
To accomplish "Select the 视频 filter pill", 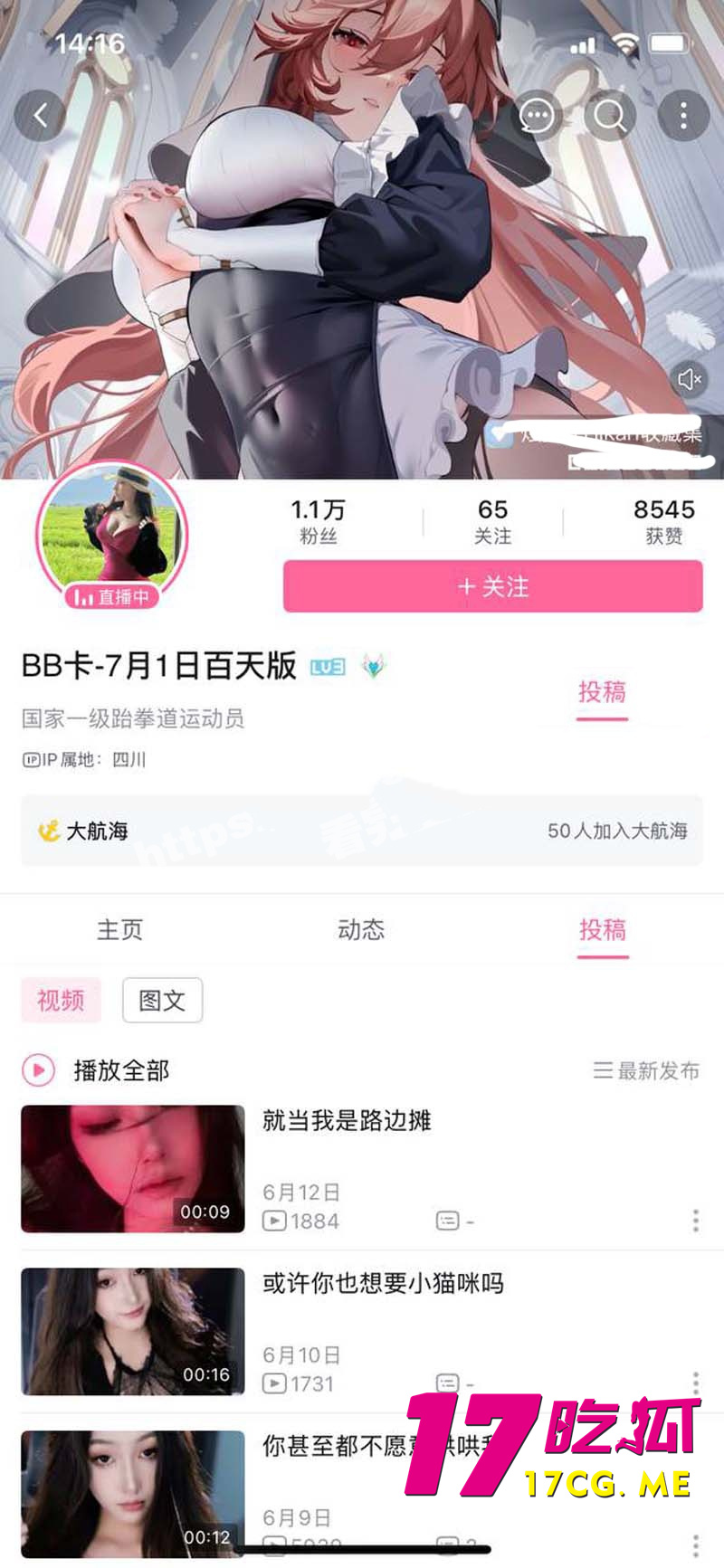I will click(61, 1000).
